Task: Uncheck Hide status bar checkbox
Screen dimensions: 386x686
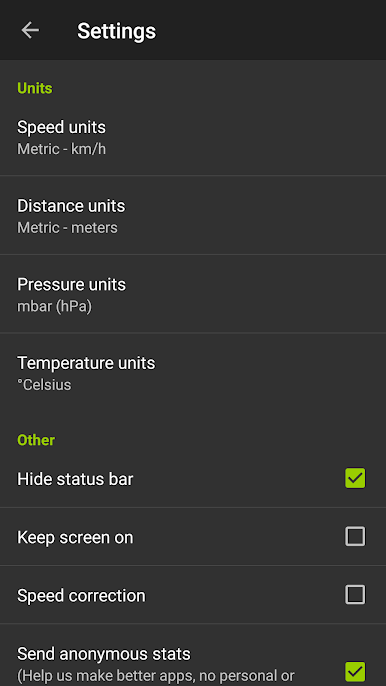Action: click(x=355, y=478)
